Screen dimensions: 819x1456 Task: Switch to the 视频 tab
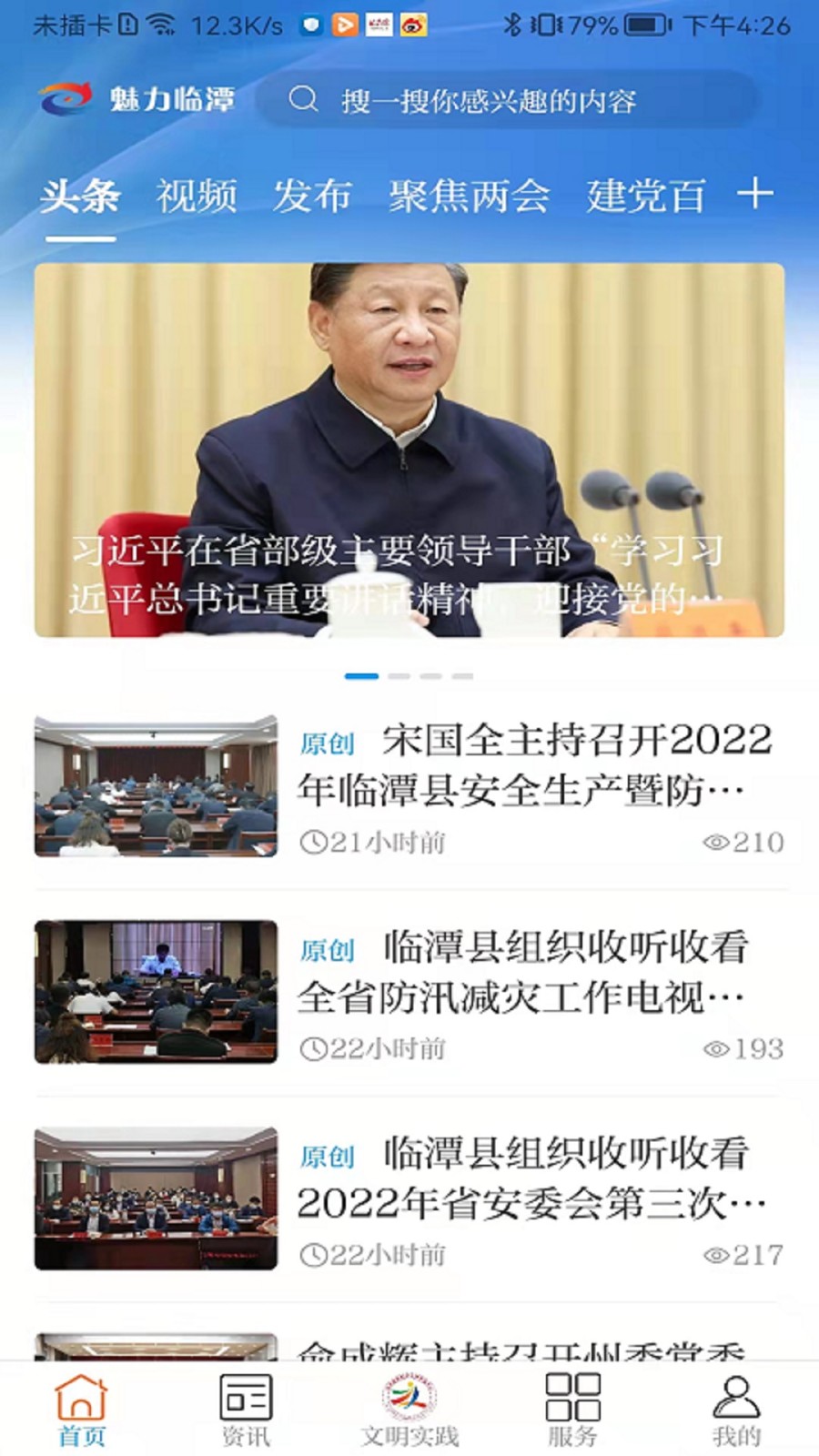pyautogui.click(x=197, y=195)
